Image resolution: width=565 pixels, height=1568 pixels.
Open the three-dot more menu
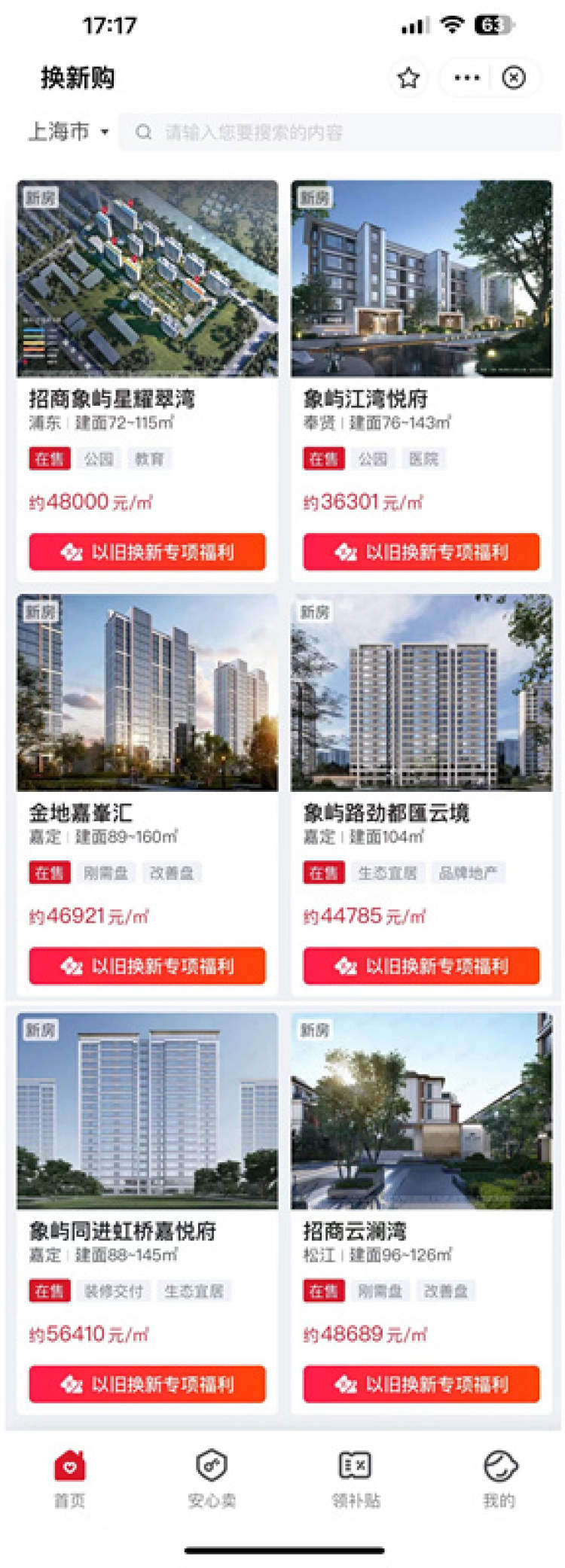[467, 78]
